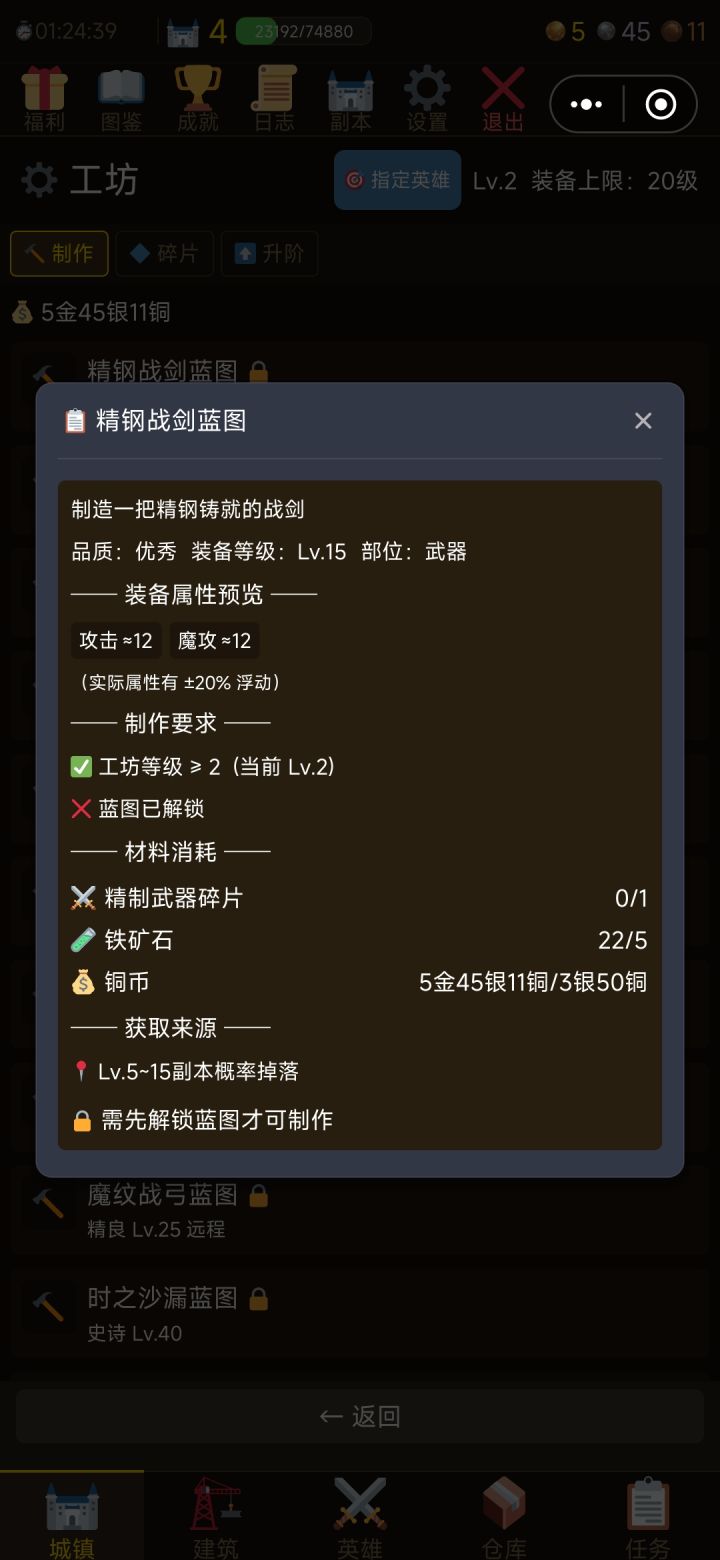Switch to the 升阶 tab
The width and height of the screenshot is (720, 1560).
pos(269,254)
